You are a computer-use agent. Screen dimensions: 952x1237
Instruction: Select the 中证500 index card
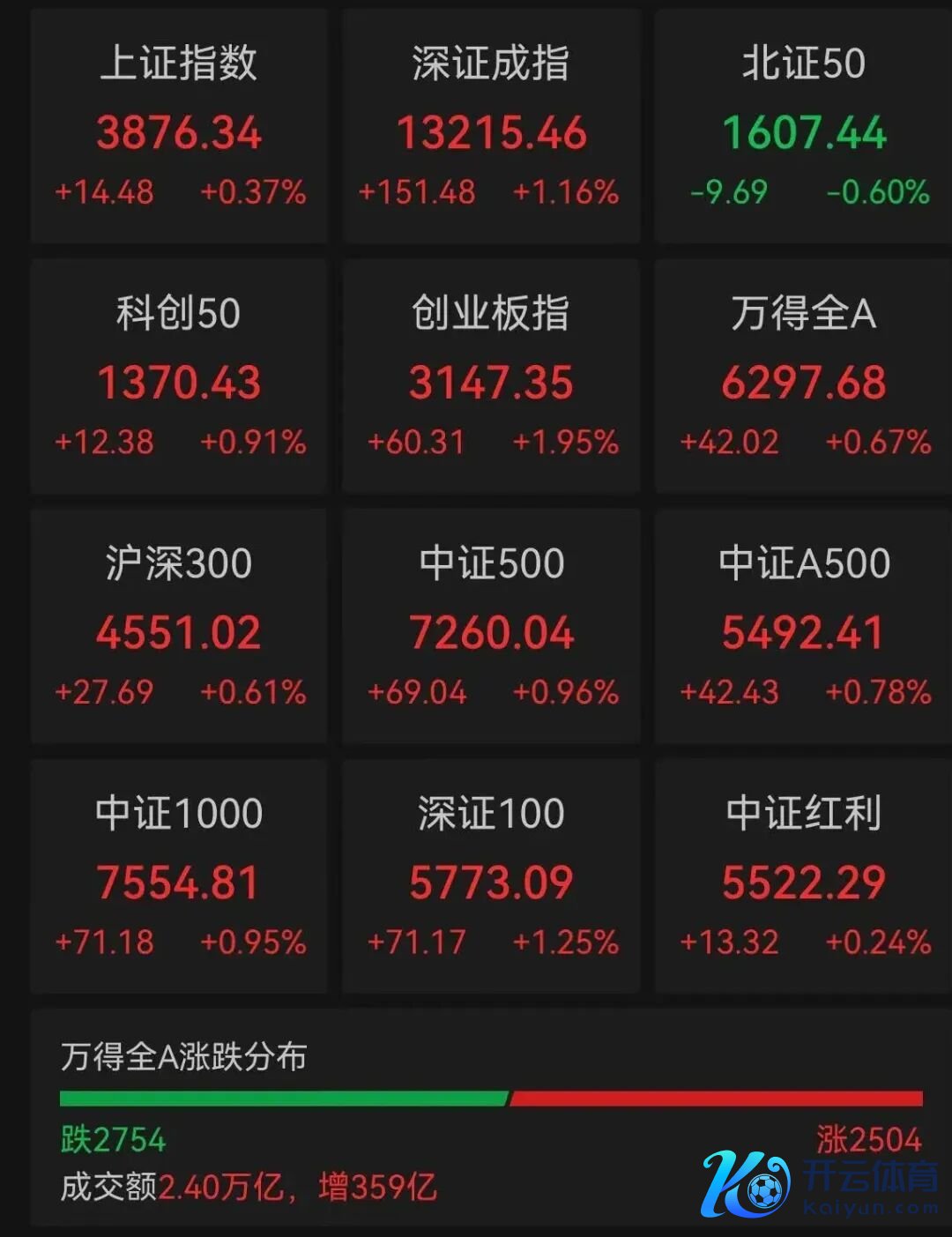click(491, 628)
